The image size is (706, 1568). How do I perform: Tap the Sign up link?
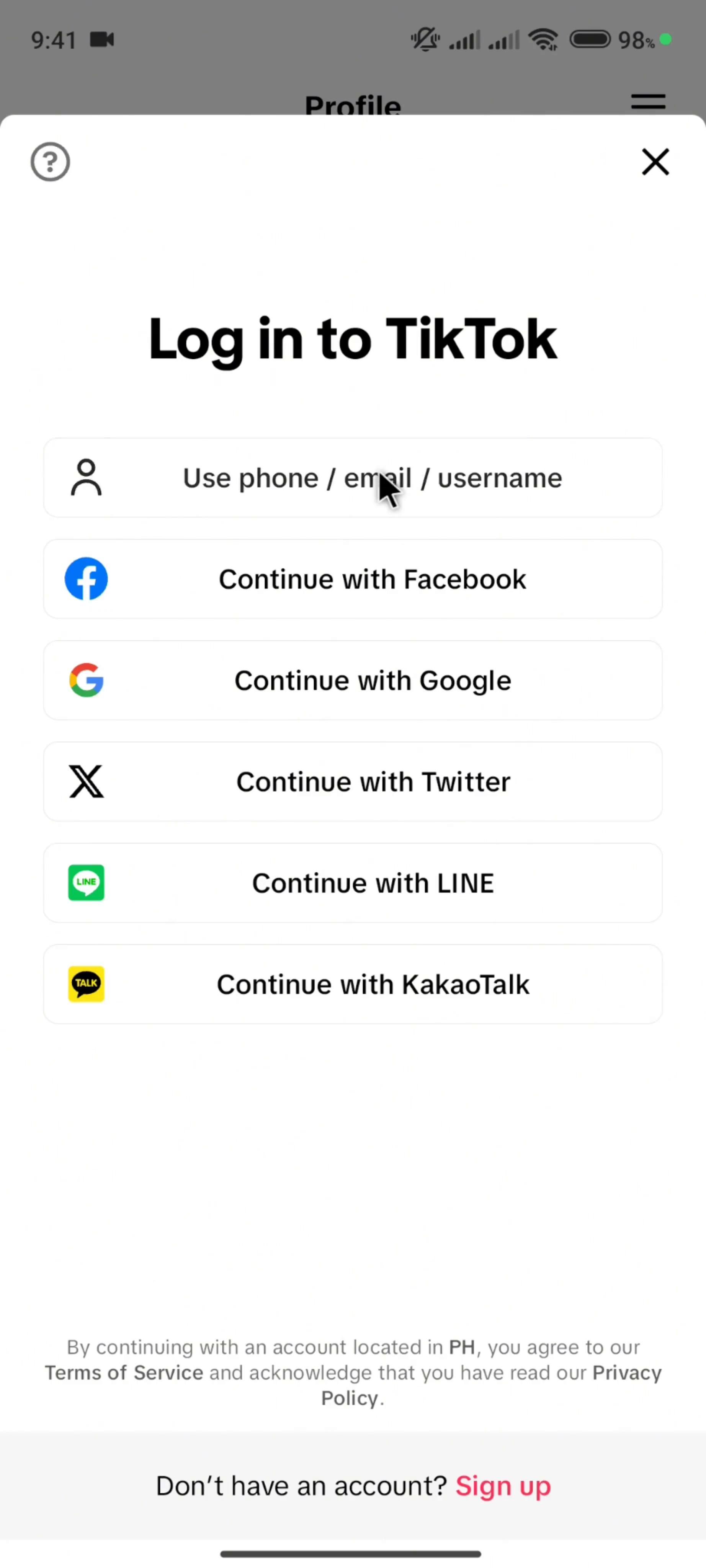(503, 1486)
